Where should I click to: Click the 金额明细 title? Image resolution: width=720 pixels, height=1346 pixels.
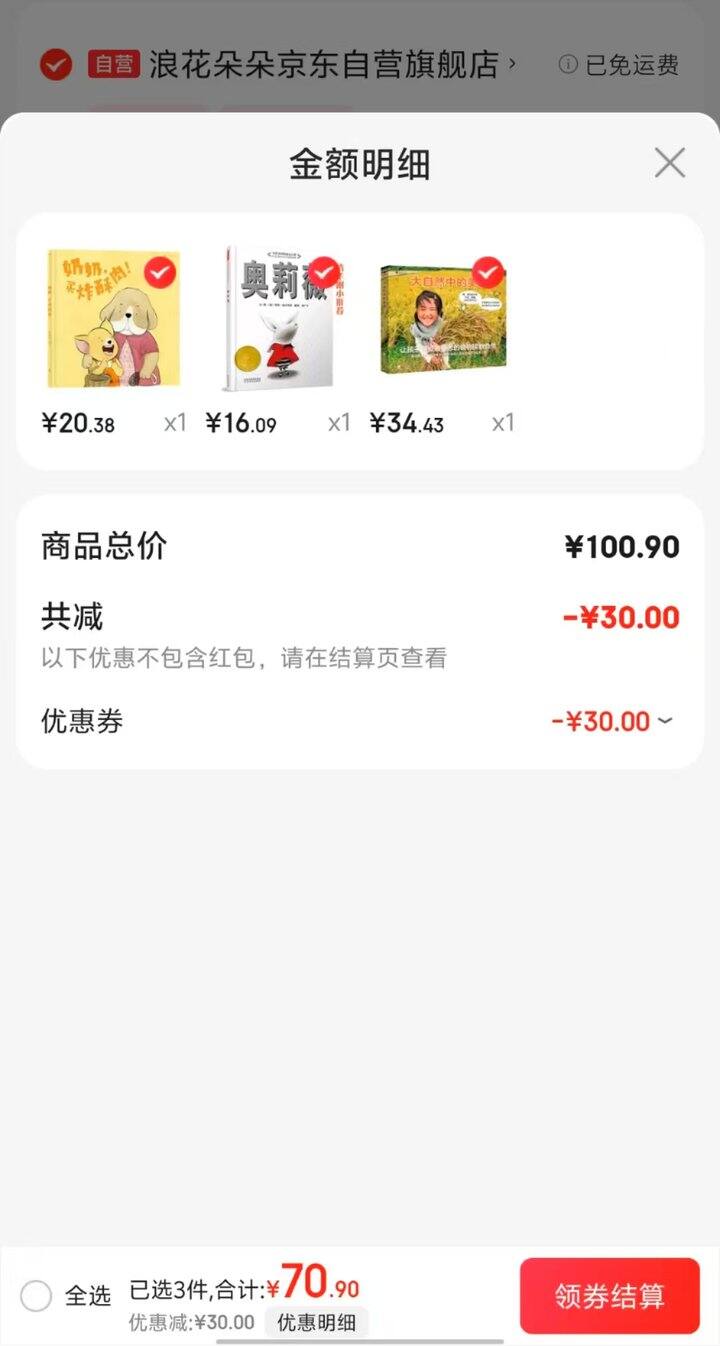tap(360, 165)
